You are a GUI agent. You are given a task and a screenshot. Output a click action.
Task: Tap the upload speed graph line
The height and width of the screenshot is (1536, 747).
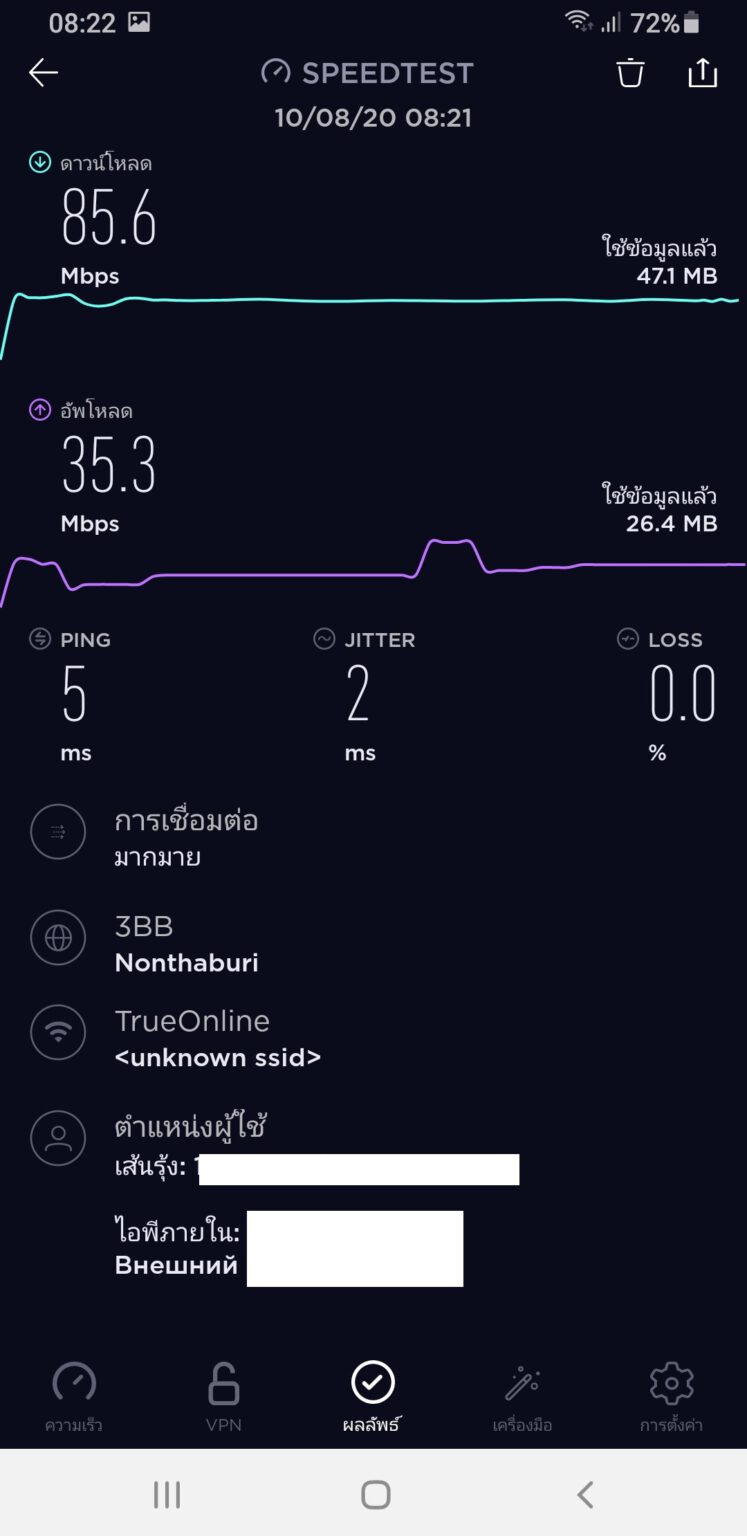coord(300,575)
